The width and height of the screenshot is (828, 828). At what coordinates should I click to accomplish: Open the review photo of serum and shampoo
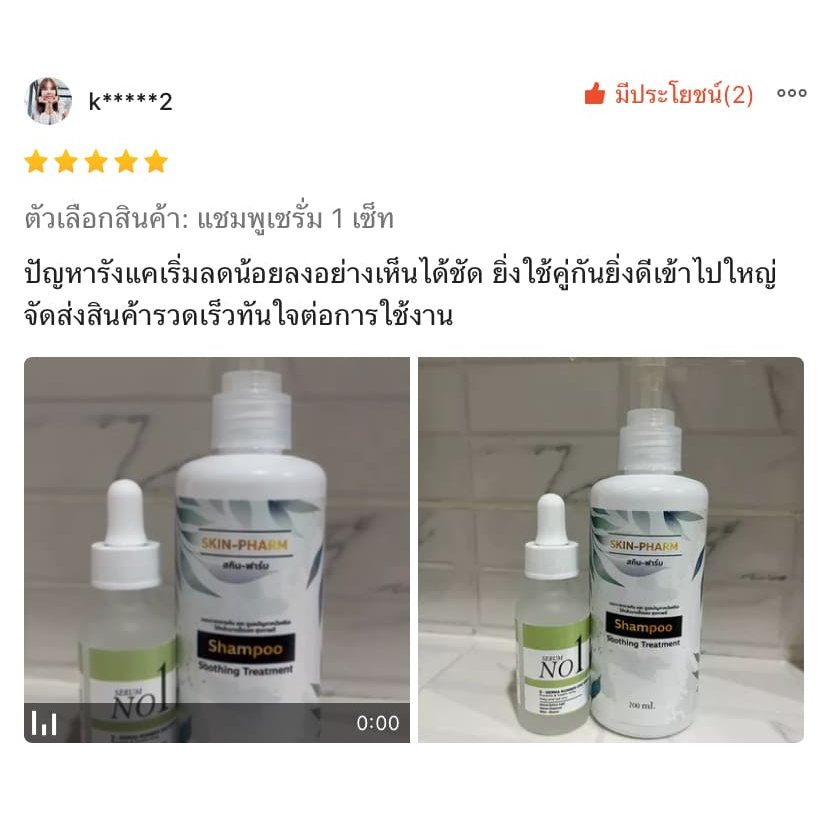point(610,550)
